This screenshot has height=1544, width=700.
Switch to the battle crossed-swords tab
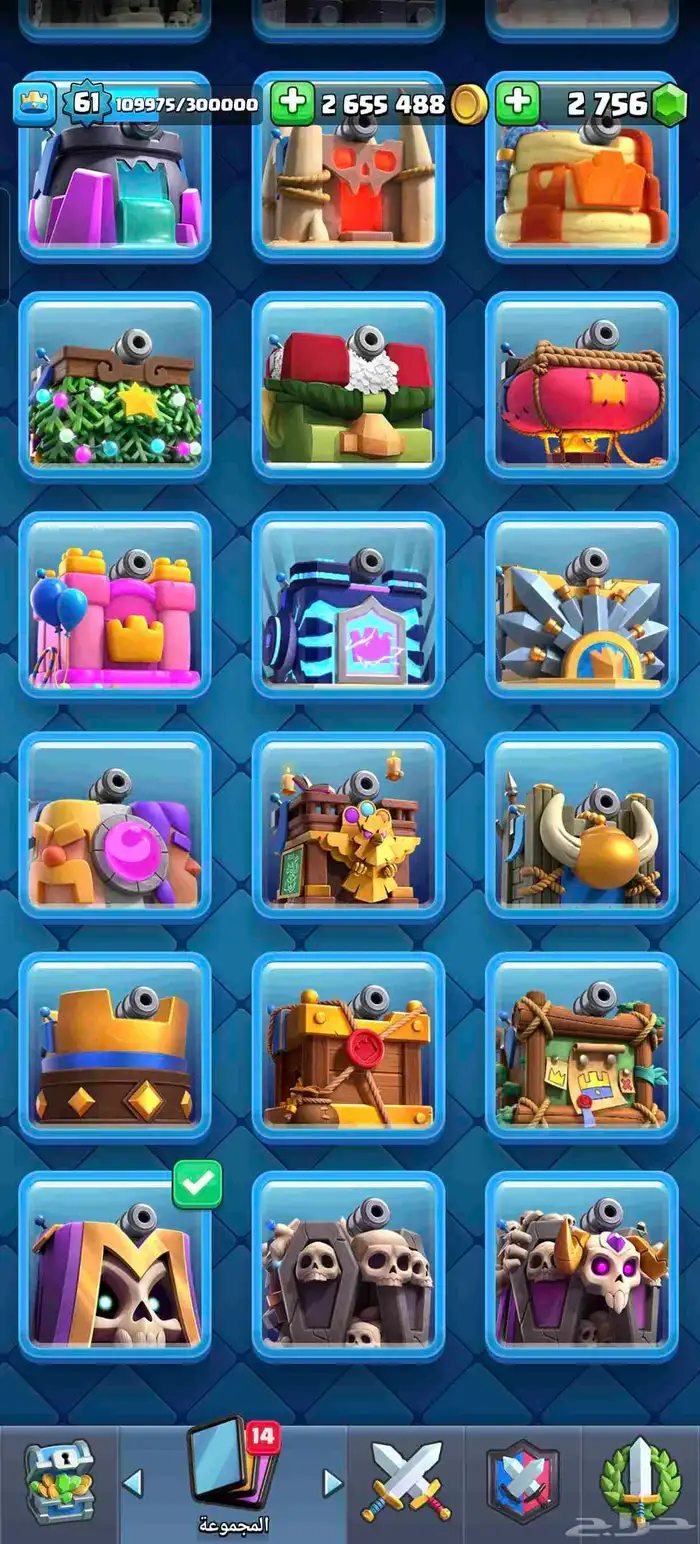(x=406, y=1482)
